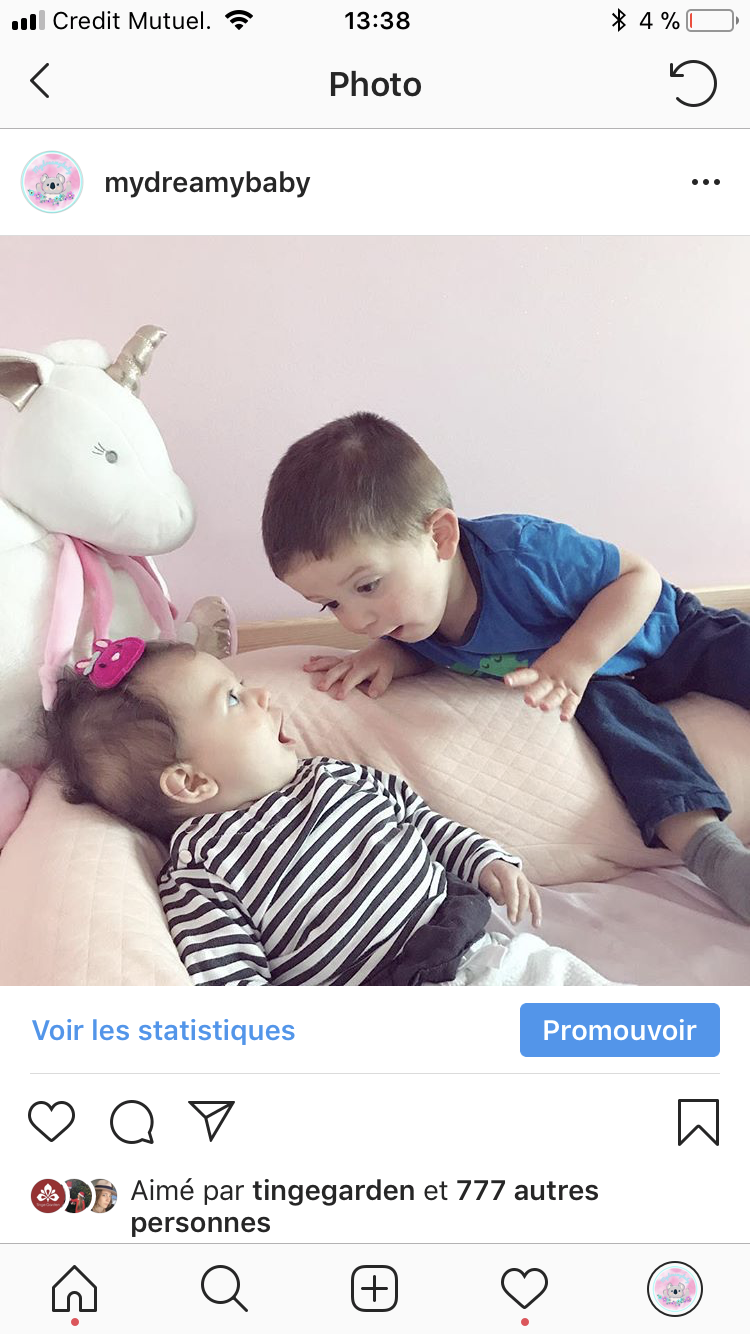The width and height of the screenshot is (750, 1334).
Task: Open comments with the speech bubble icon
Action: click(132, 1122)
